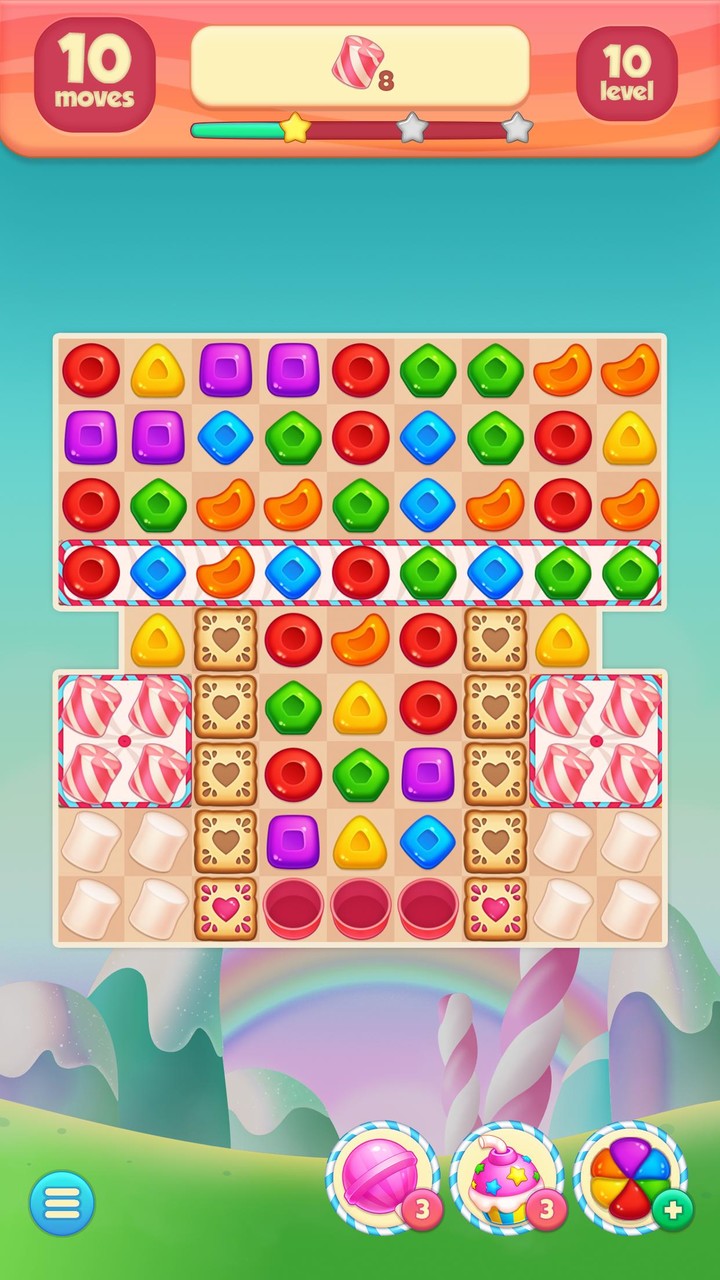Select the pink lollipop booster
This screenshot has width=720, height=1280.
[x=381, y=1178]
